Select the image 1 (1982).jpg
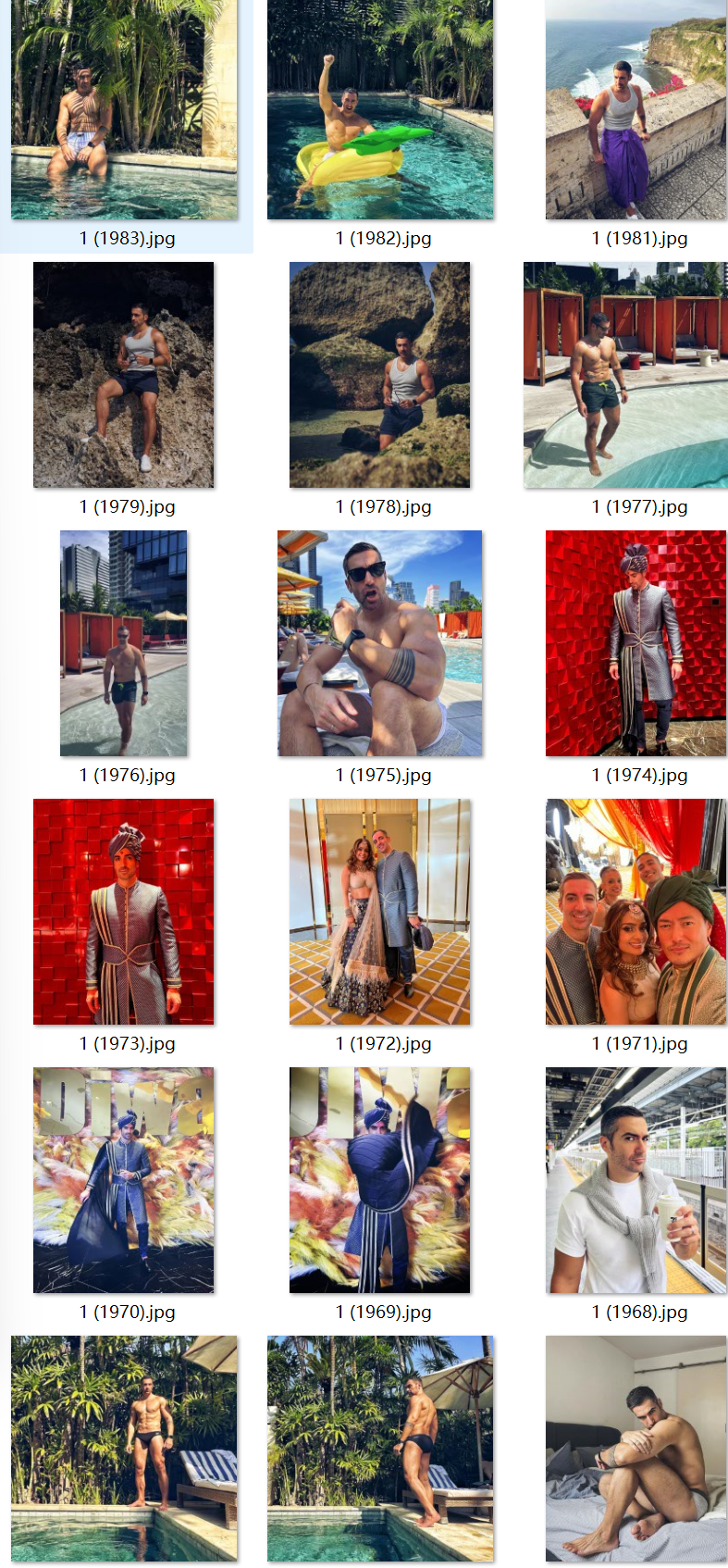 pos(380,109)
